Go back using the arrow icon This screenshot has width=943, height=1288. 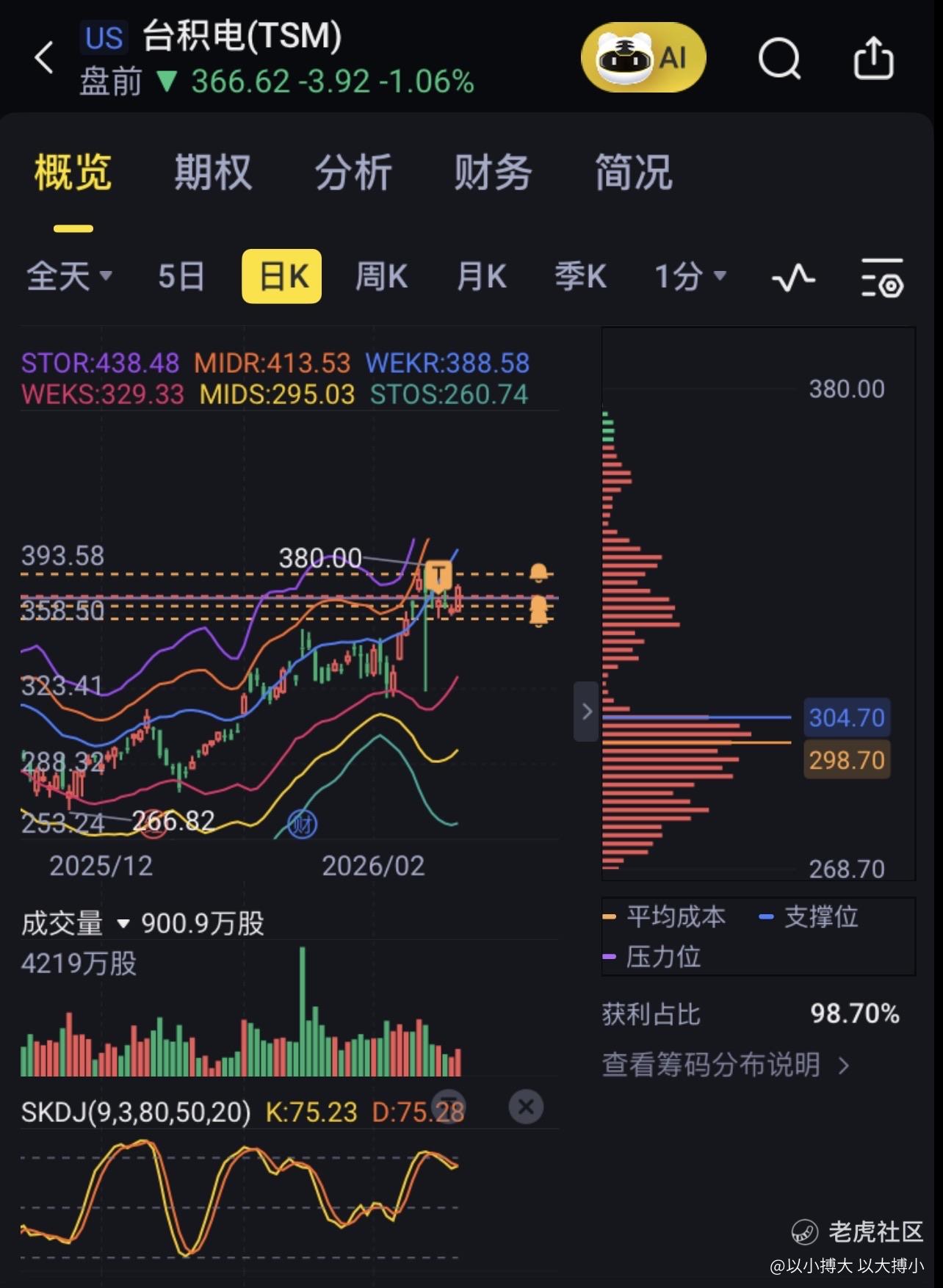pyautogui.click(x=44, y=57)
